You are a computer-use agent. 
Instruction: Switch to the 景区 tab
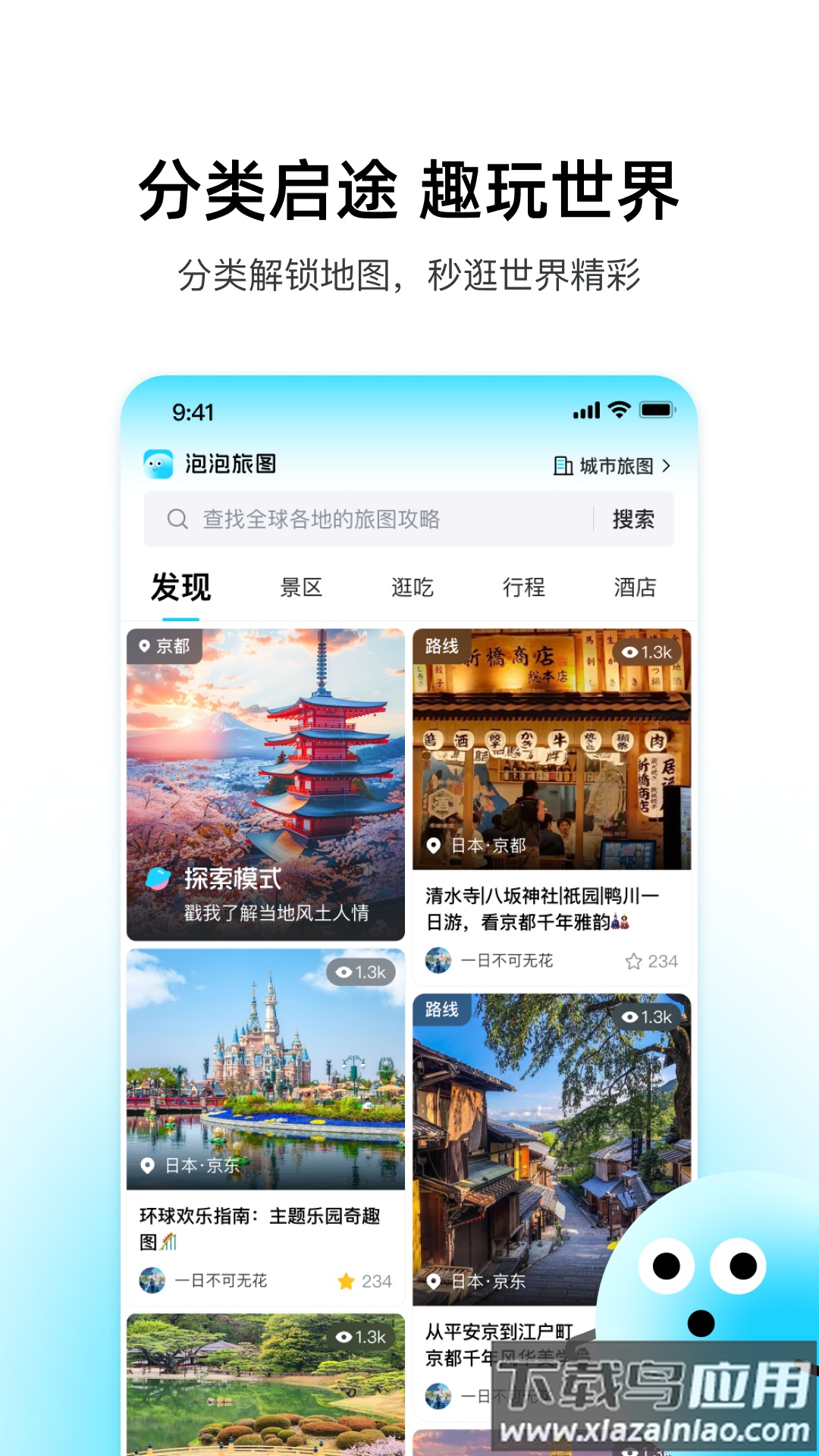click(301, 586)
